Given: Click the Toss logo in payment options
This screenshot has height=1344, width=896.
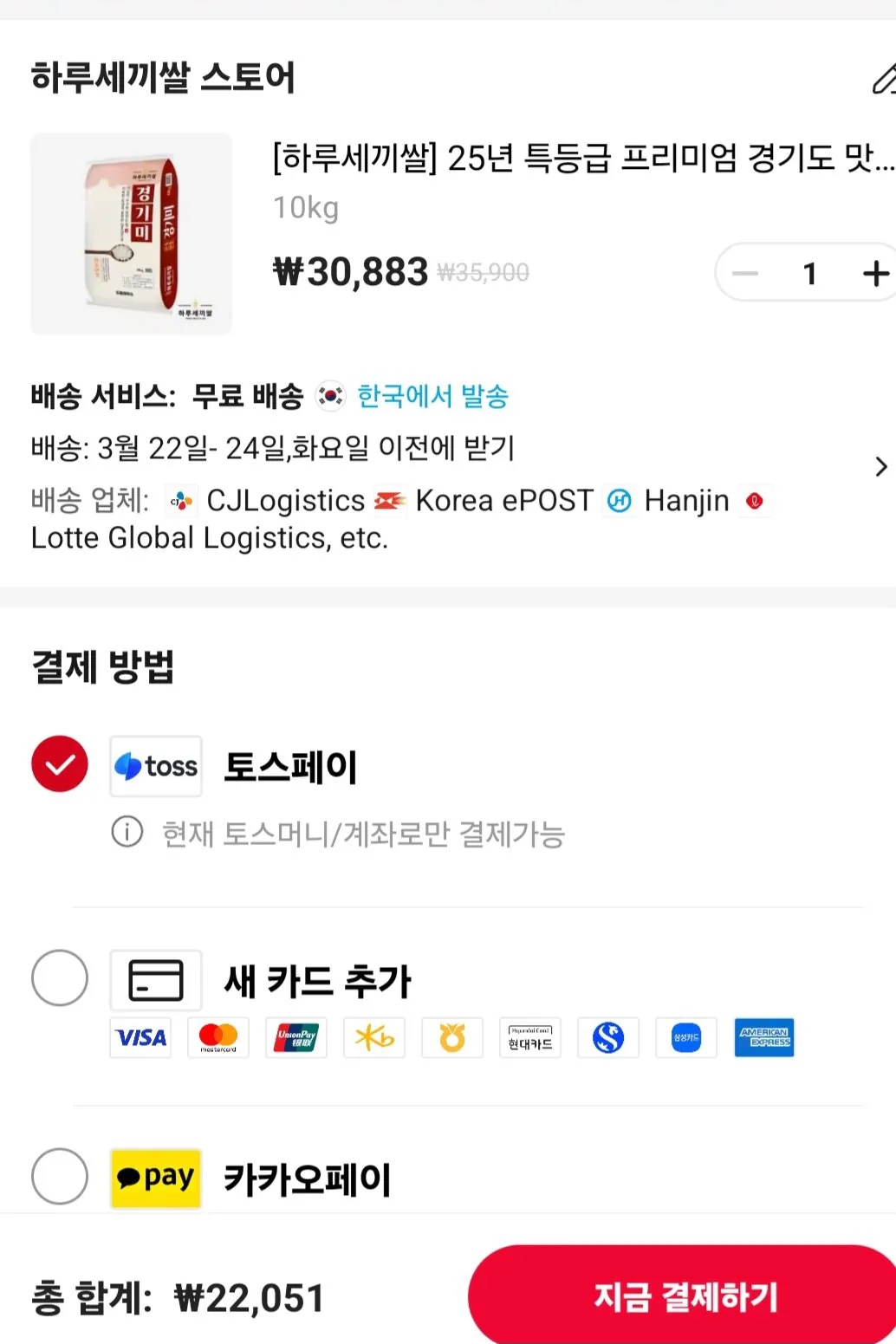Looking at the screenshot, I should (156, 765).
